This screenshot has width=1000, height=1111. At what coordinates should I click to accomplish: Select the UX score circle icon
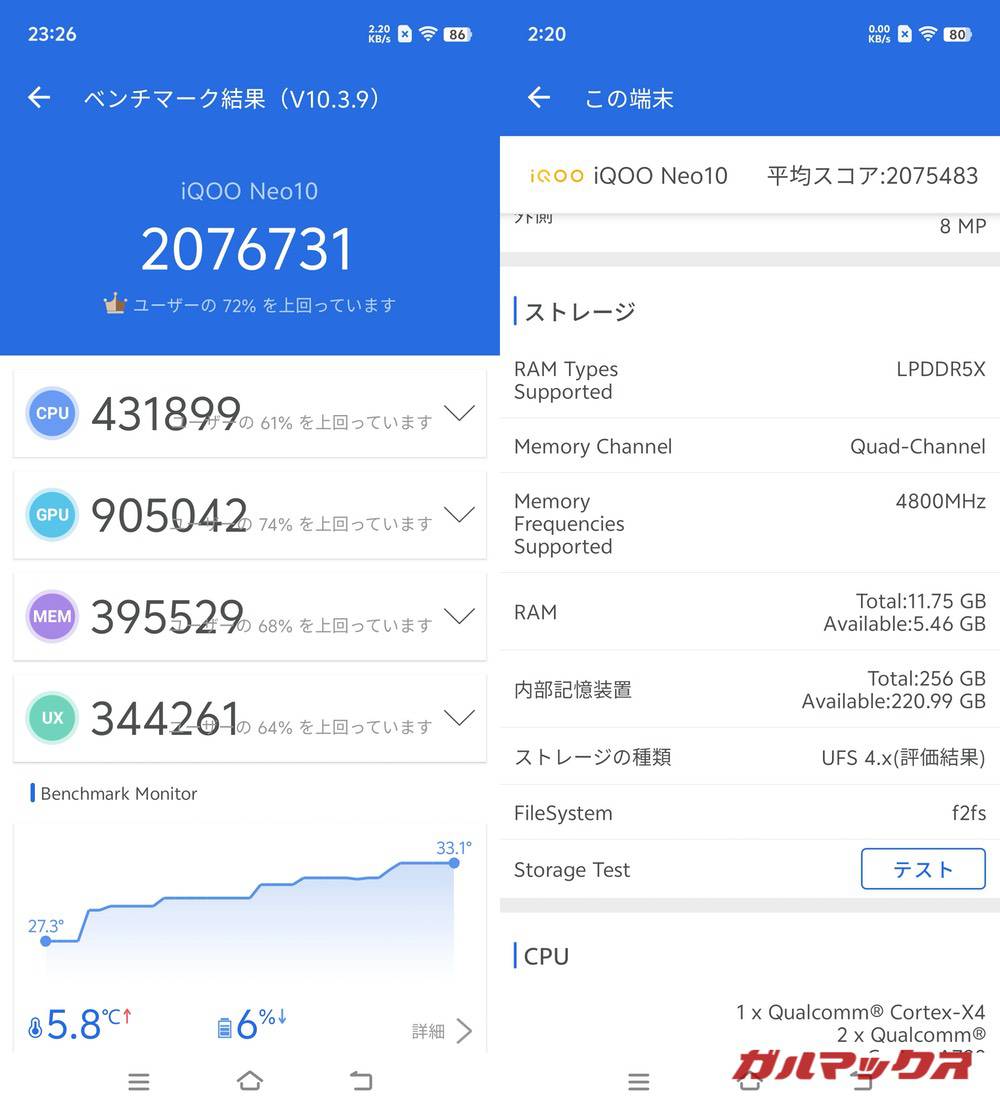click(51, 718)
